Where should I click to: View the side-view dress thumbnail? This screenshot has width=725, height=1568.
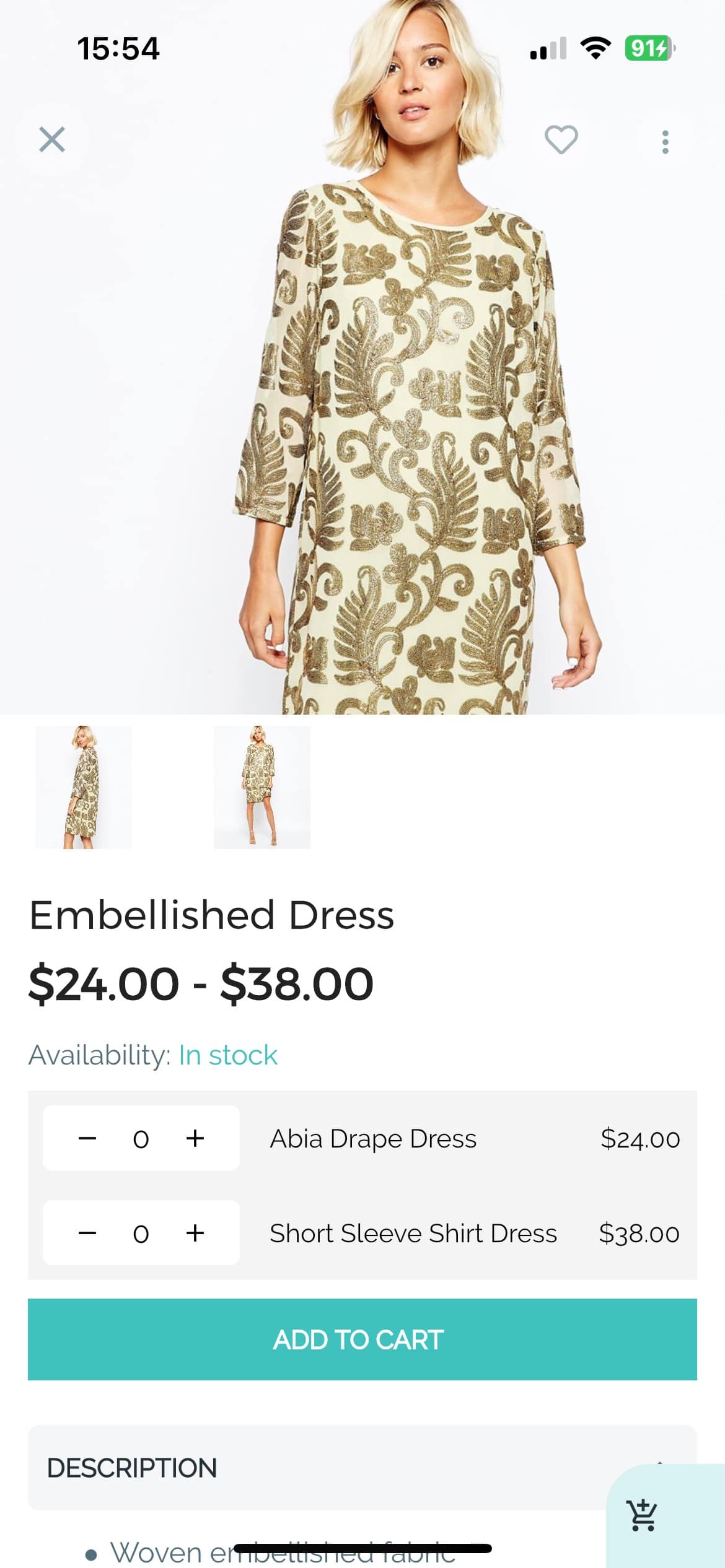[84, 786]
